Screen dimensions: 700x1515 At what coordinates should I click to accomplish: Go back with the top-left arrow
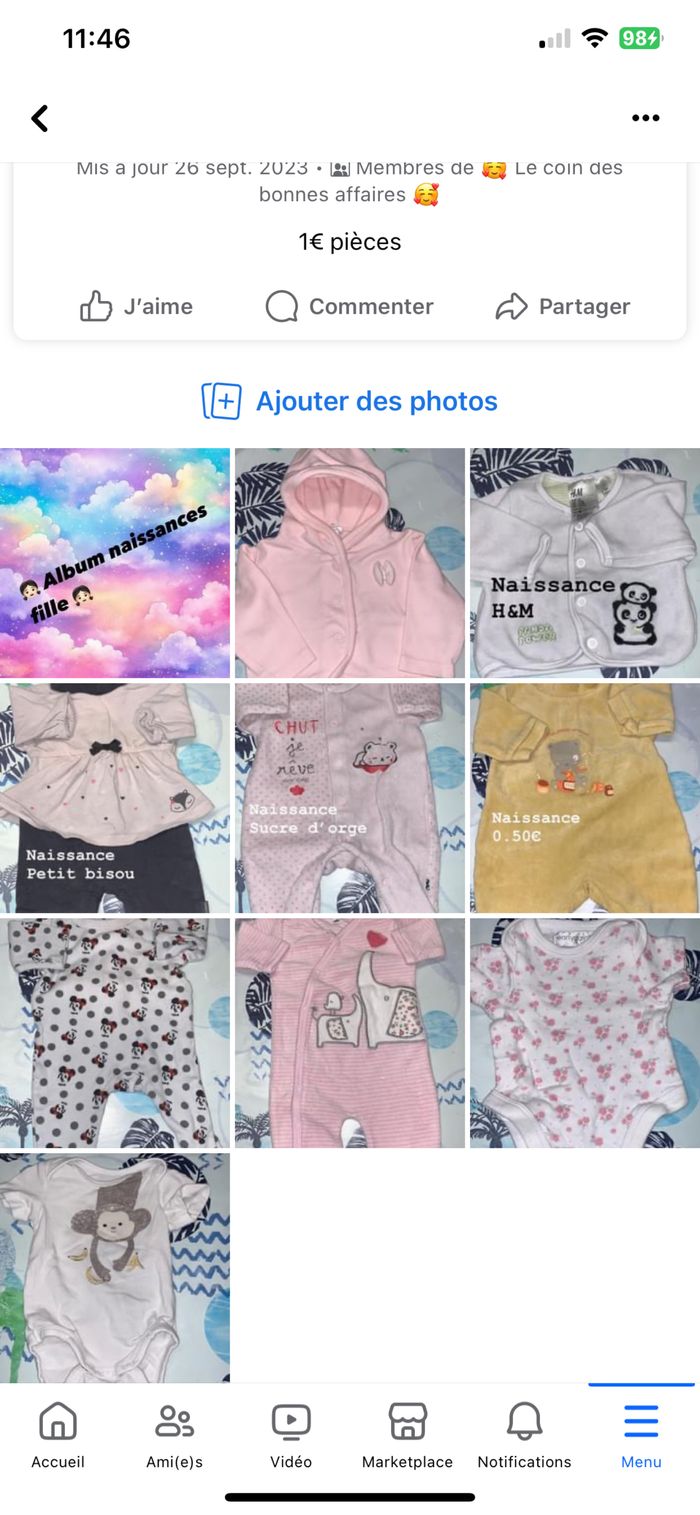tap(40, 118)
